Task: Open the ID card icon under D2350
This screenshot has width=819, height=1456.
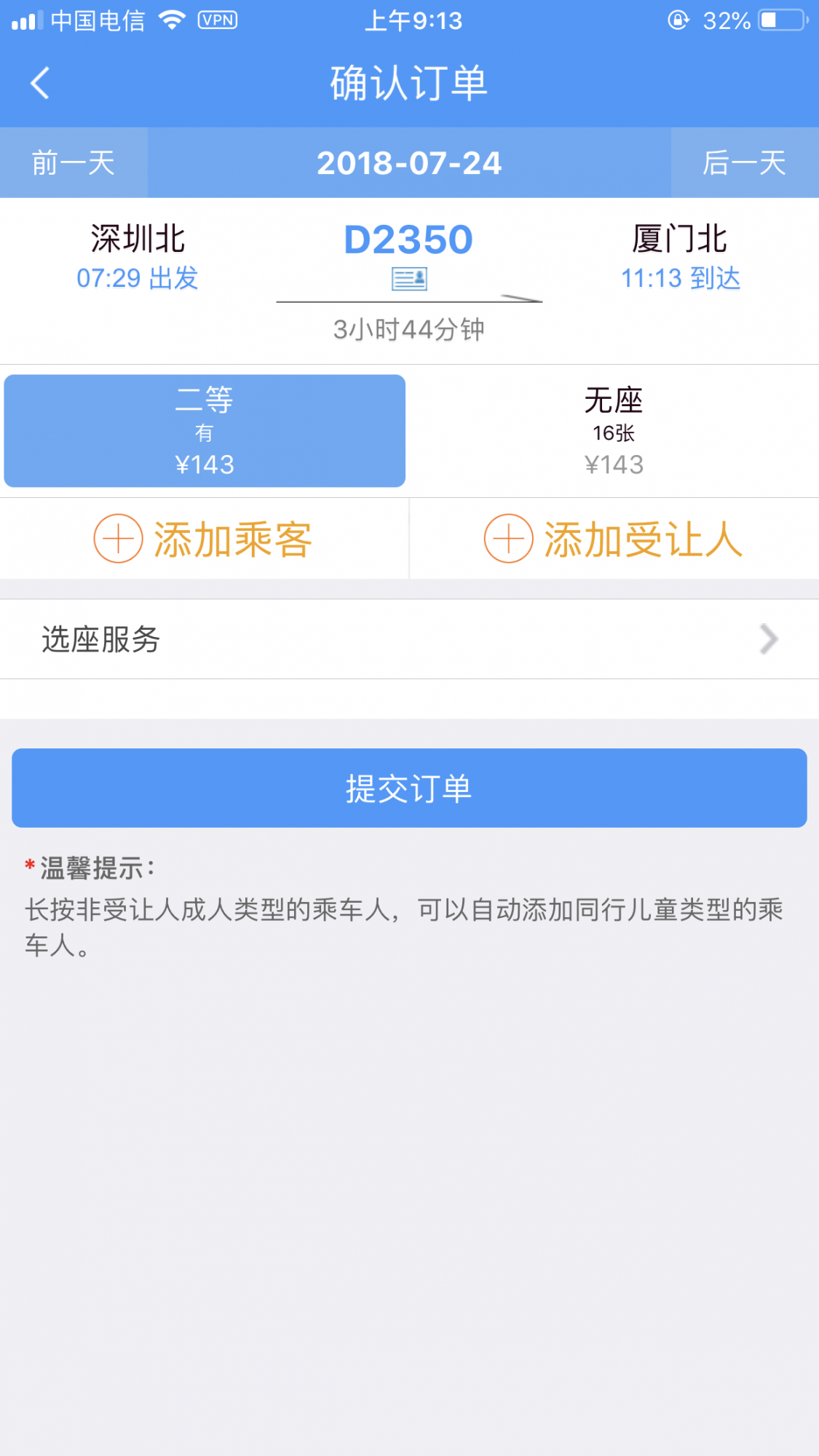Action: click(x=409, y=279)
